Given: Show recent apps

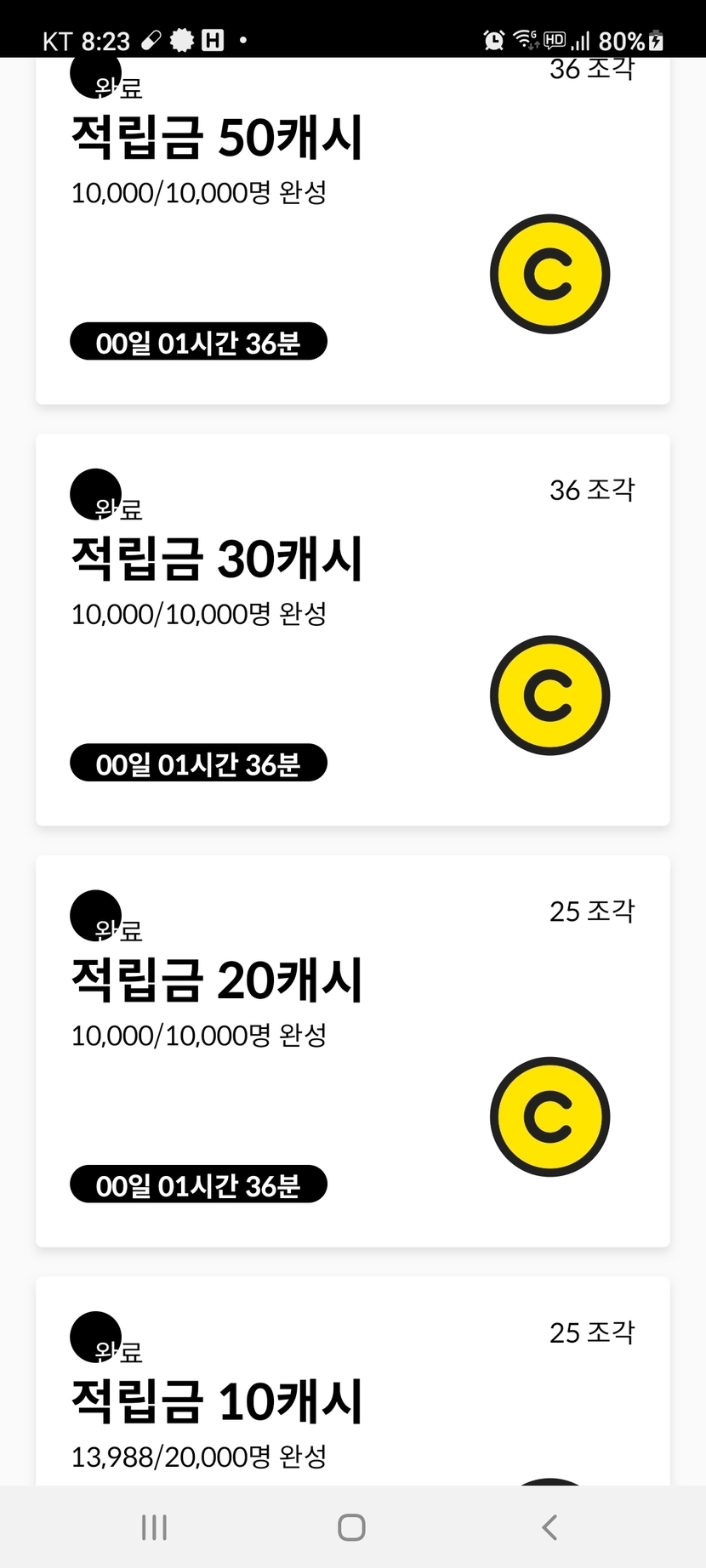Looking at the screenshot, I should 154,1527.
